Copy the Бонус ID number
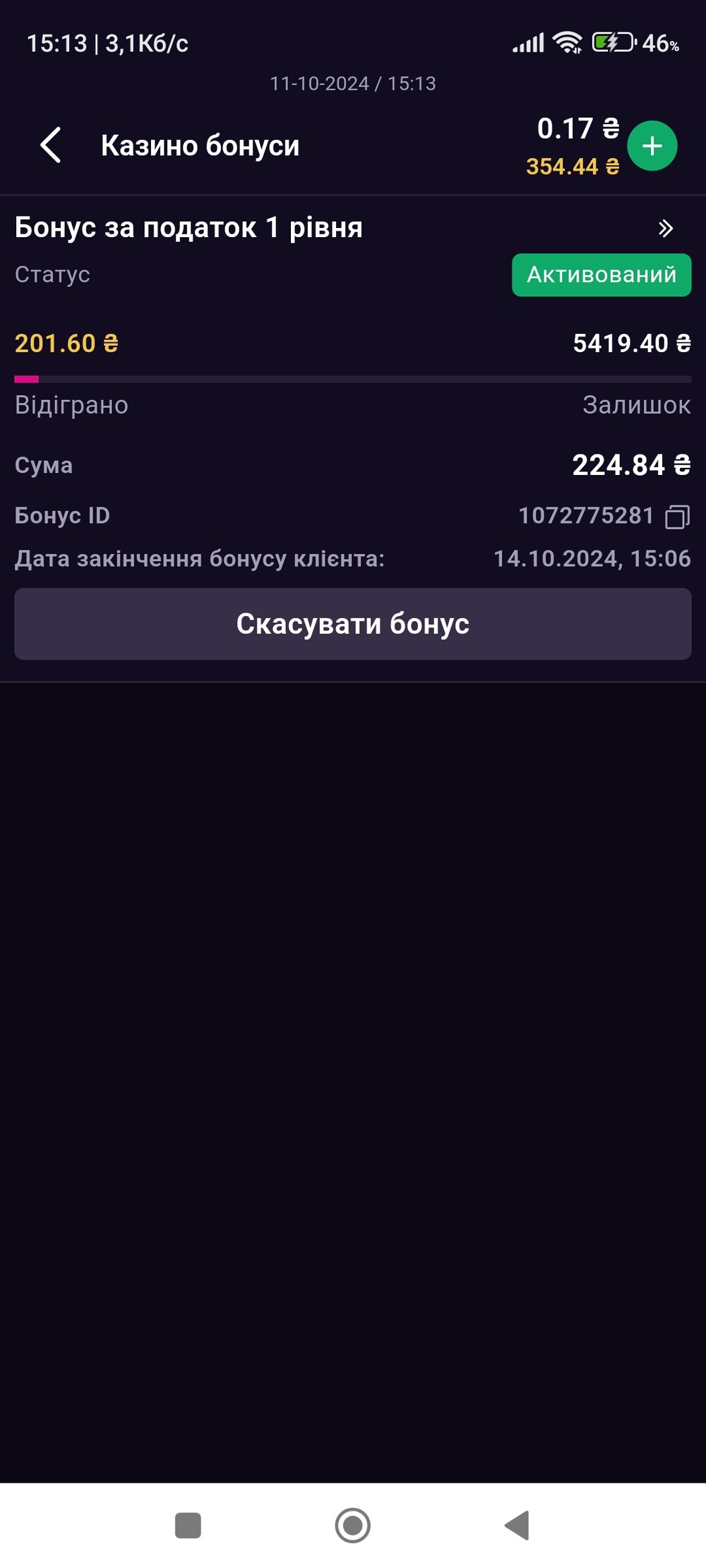Image resolution: width=706 pixels, height=1568 pixels. click(677, 517)
